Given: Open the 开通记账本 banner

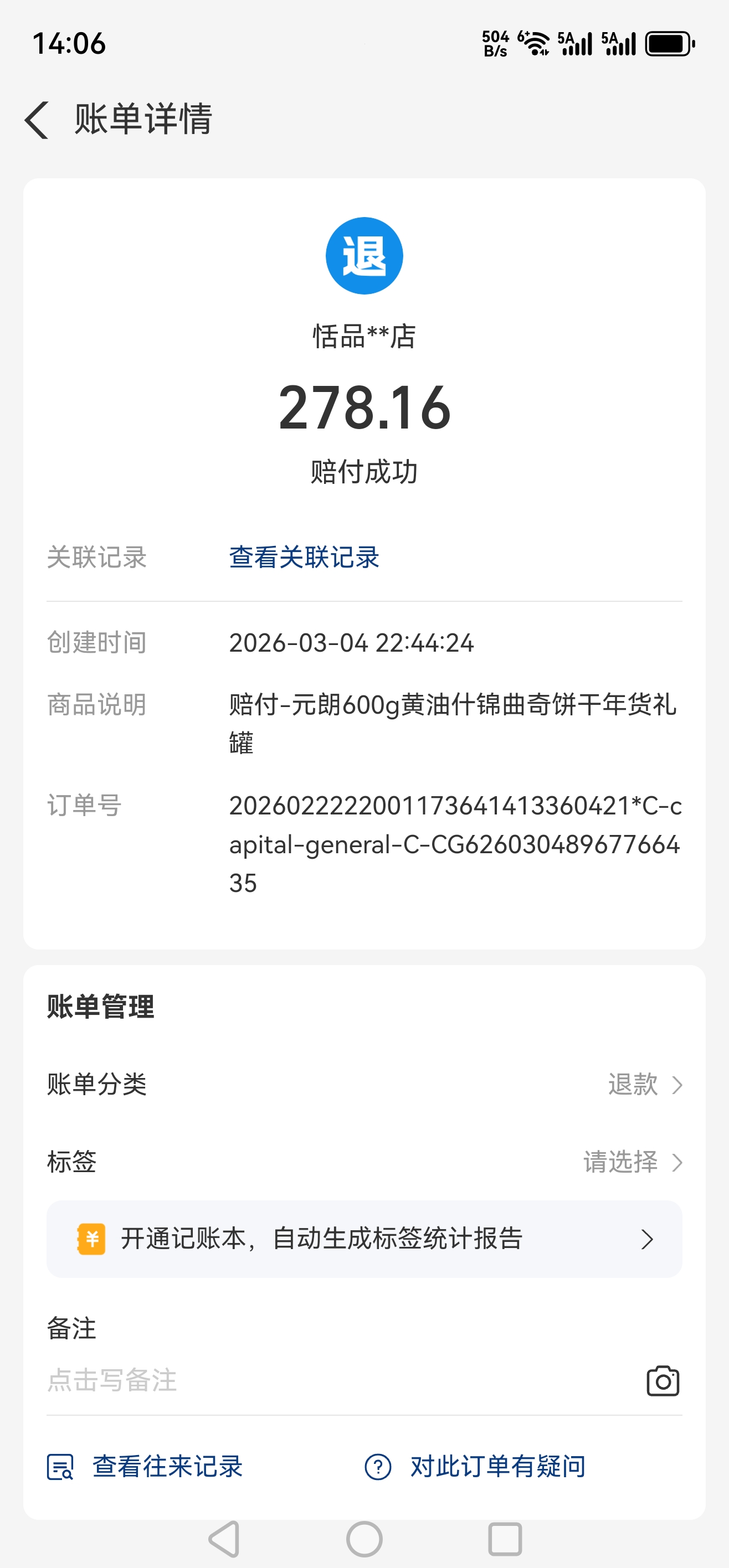Looking at the screenshot, I should 364,1239.
